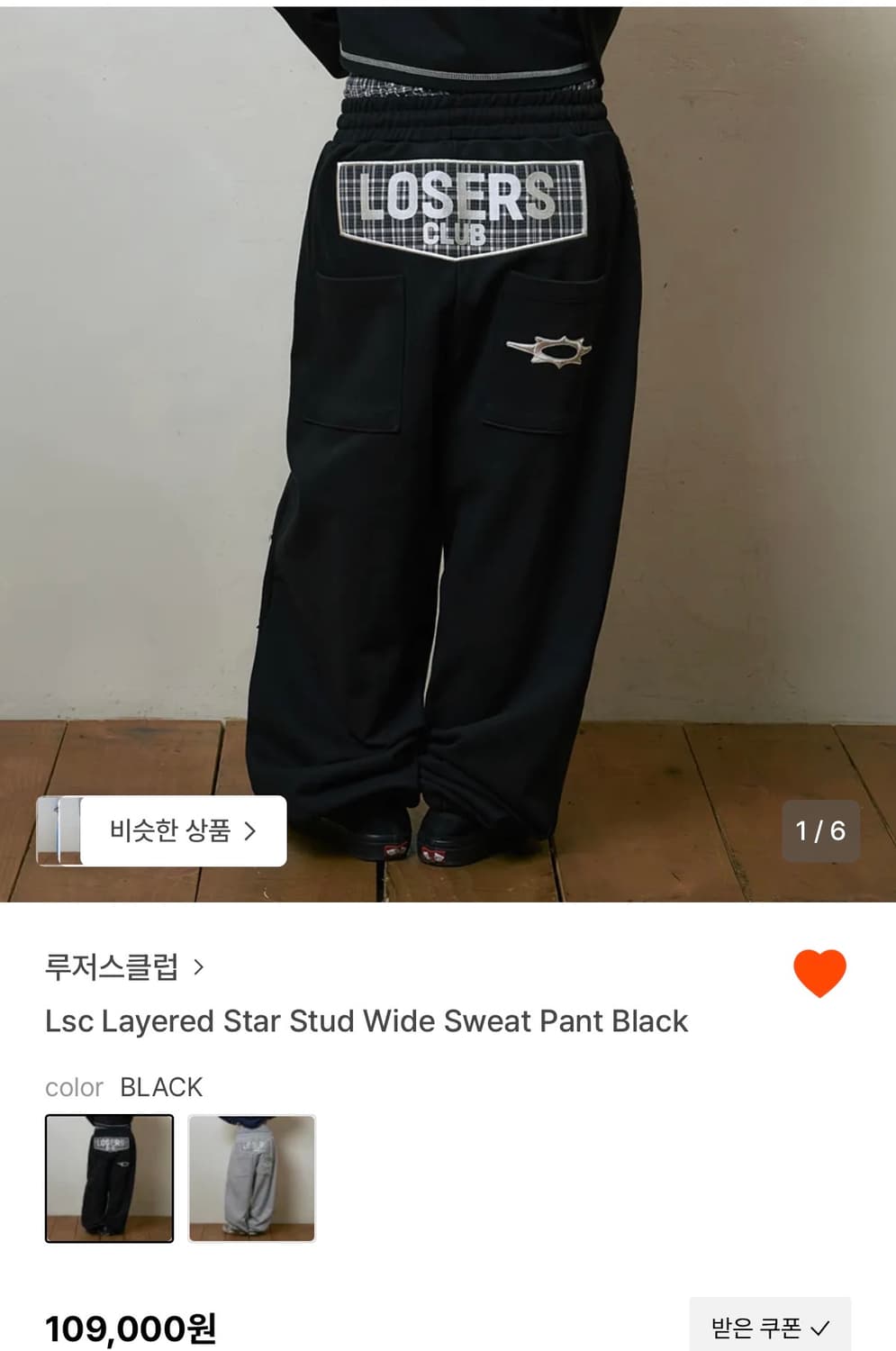Tap the orange heart to unlike product
The width and height of the screenshot is (896, 1351).
pyautogui.click(x=819, y=973)
